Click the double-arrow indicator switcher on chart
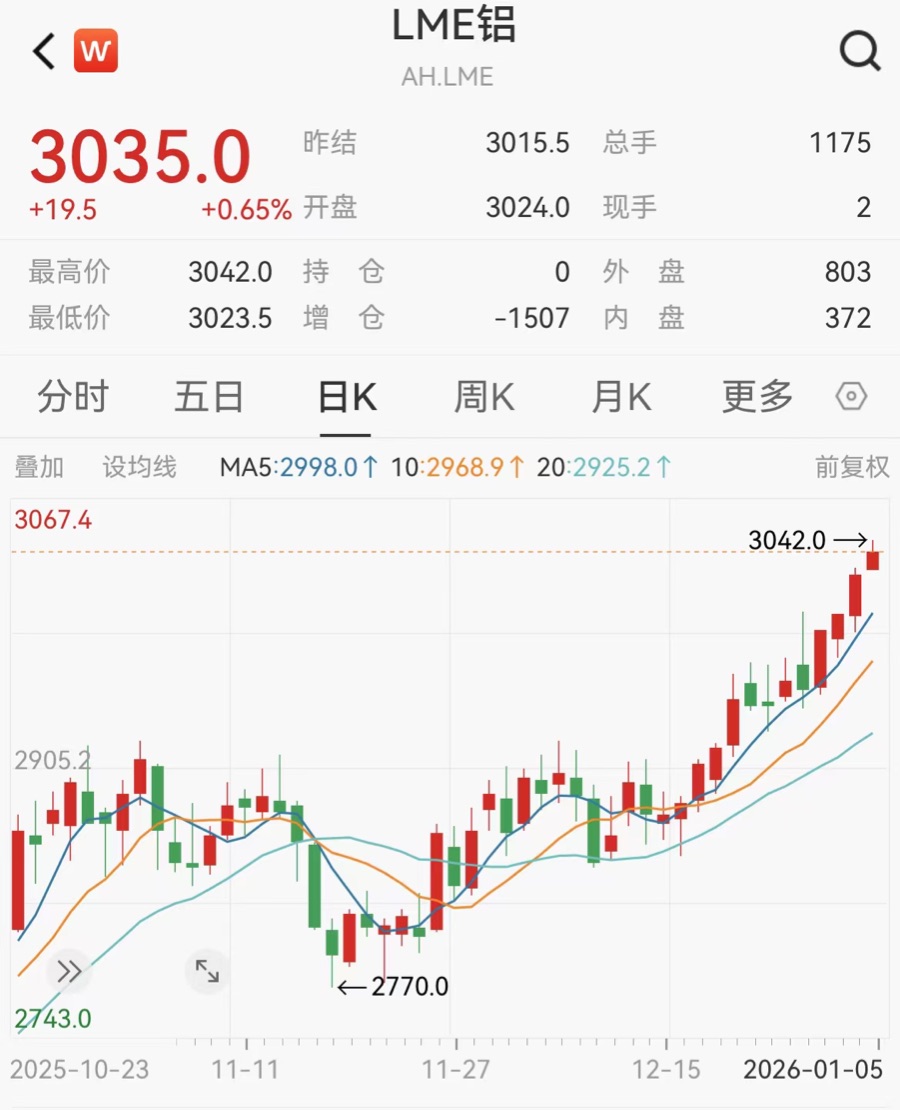This screenshot has height=1110, width=900. [68, 968]
